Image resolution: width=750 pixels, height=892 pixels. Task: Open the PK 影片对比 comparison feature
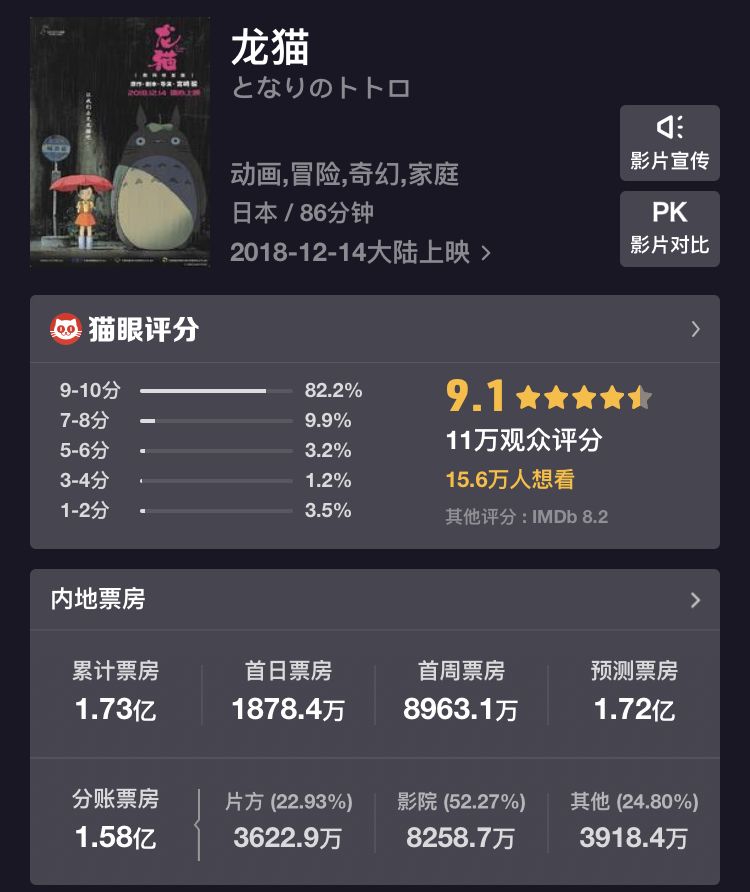click(x=670, y=228)
